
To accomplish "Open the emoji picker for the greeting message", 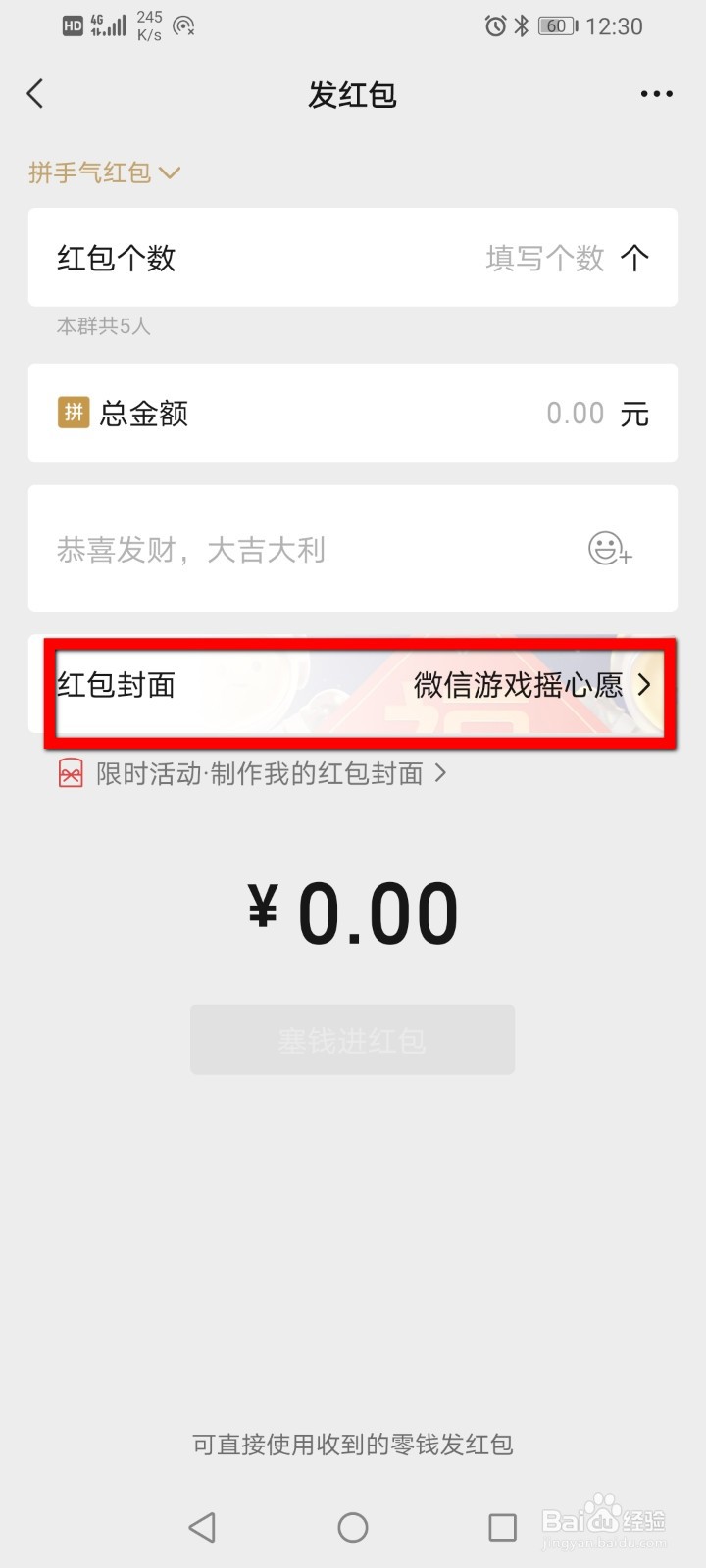I will (x=609, y=550).
